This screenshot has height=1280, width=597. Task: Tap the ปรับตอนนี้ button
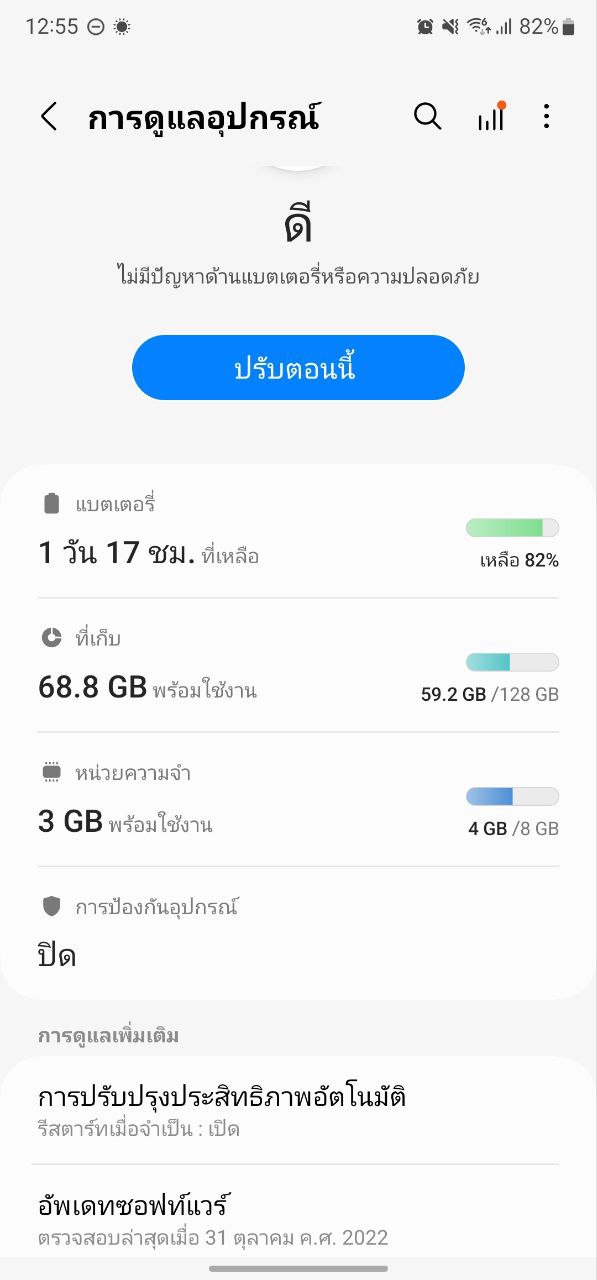click(x=298, y=368)
